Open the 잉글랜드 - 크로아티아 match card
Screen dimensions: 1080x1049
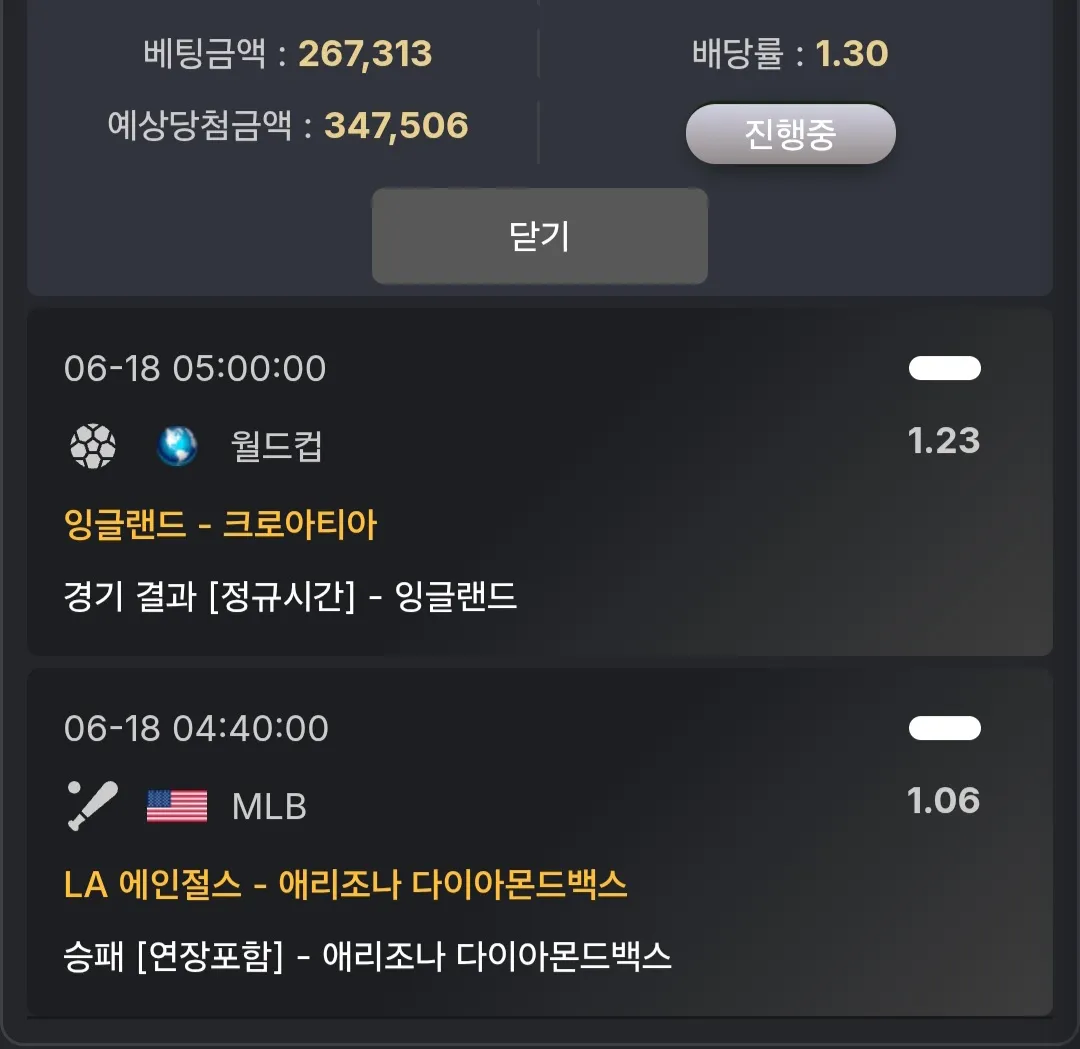[539, 482]
